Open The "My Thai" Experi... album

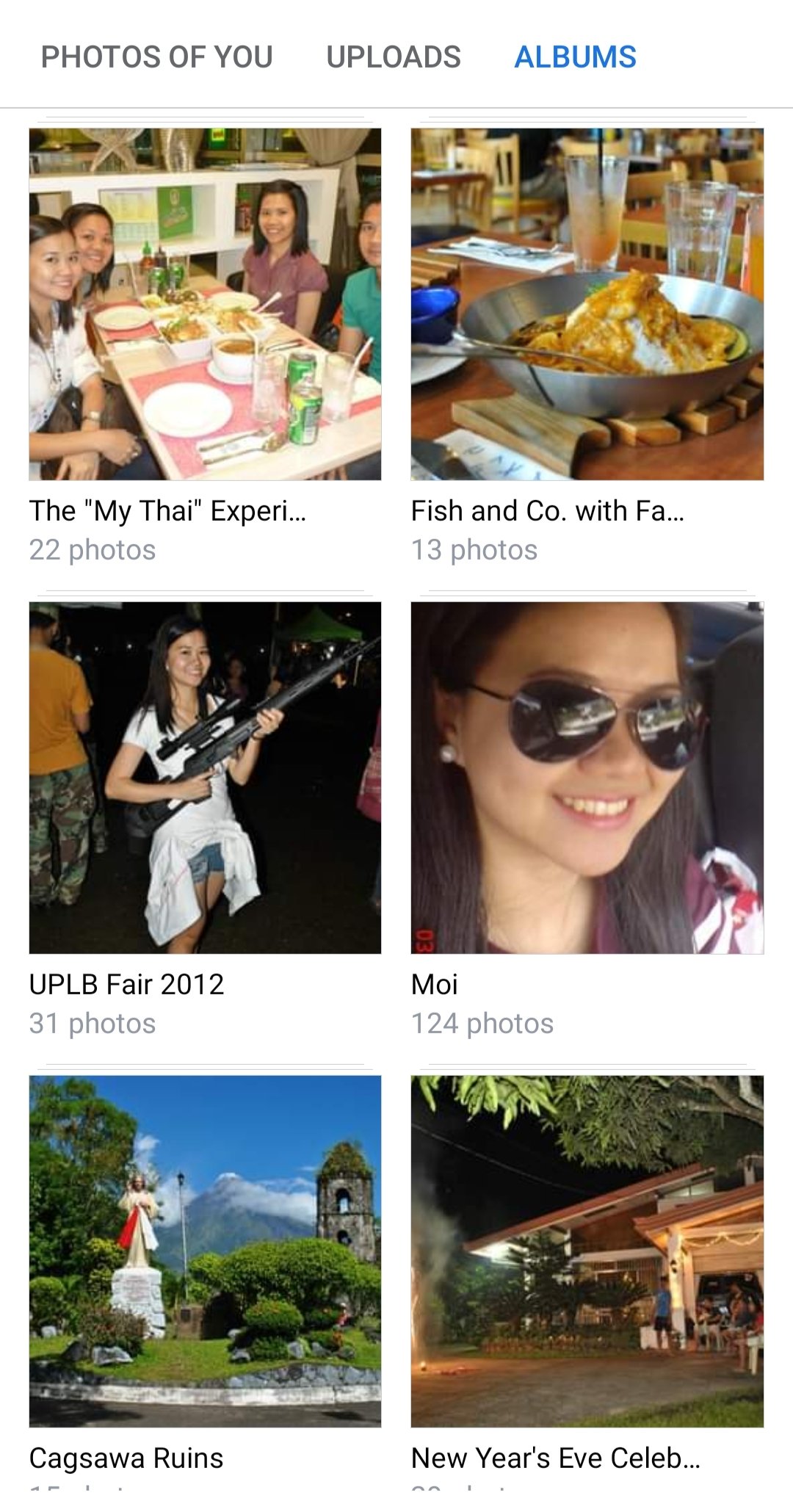coord(205,304)
